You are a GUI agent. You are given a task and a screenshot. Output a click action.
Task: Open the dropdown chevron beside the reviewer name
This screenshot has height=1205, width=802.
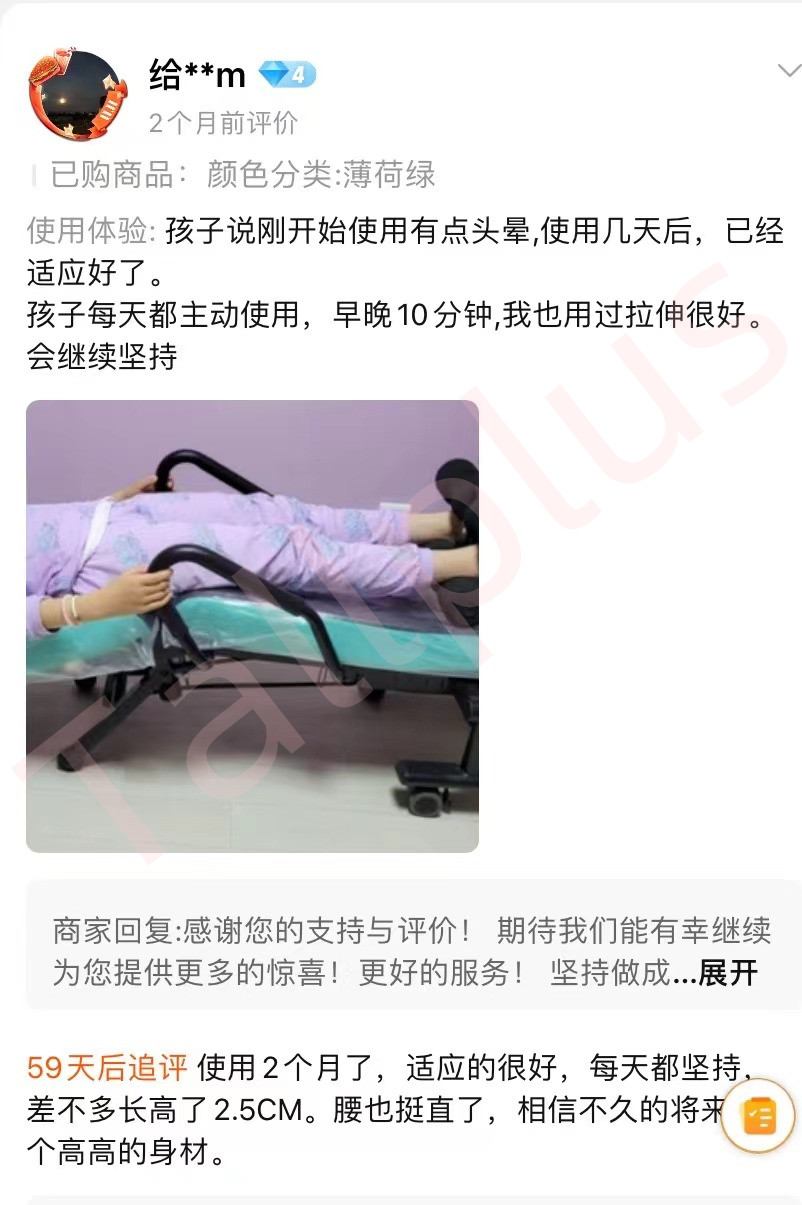787,71
